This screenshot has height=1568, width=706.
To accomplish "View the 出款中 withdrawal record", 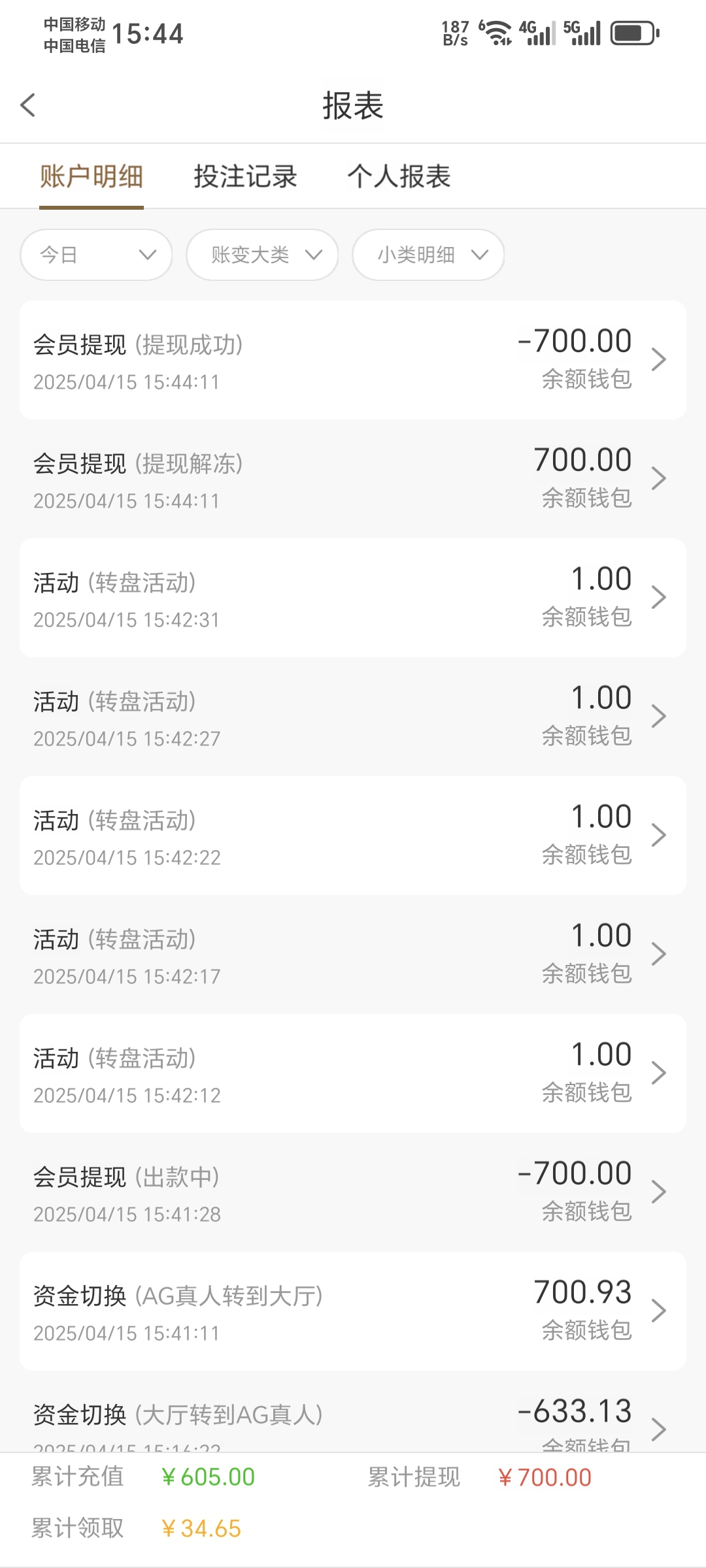I will click(x=353, y=1192).
